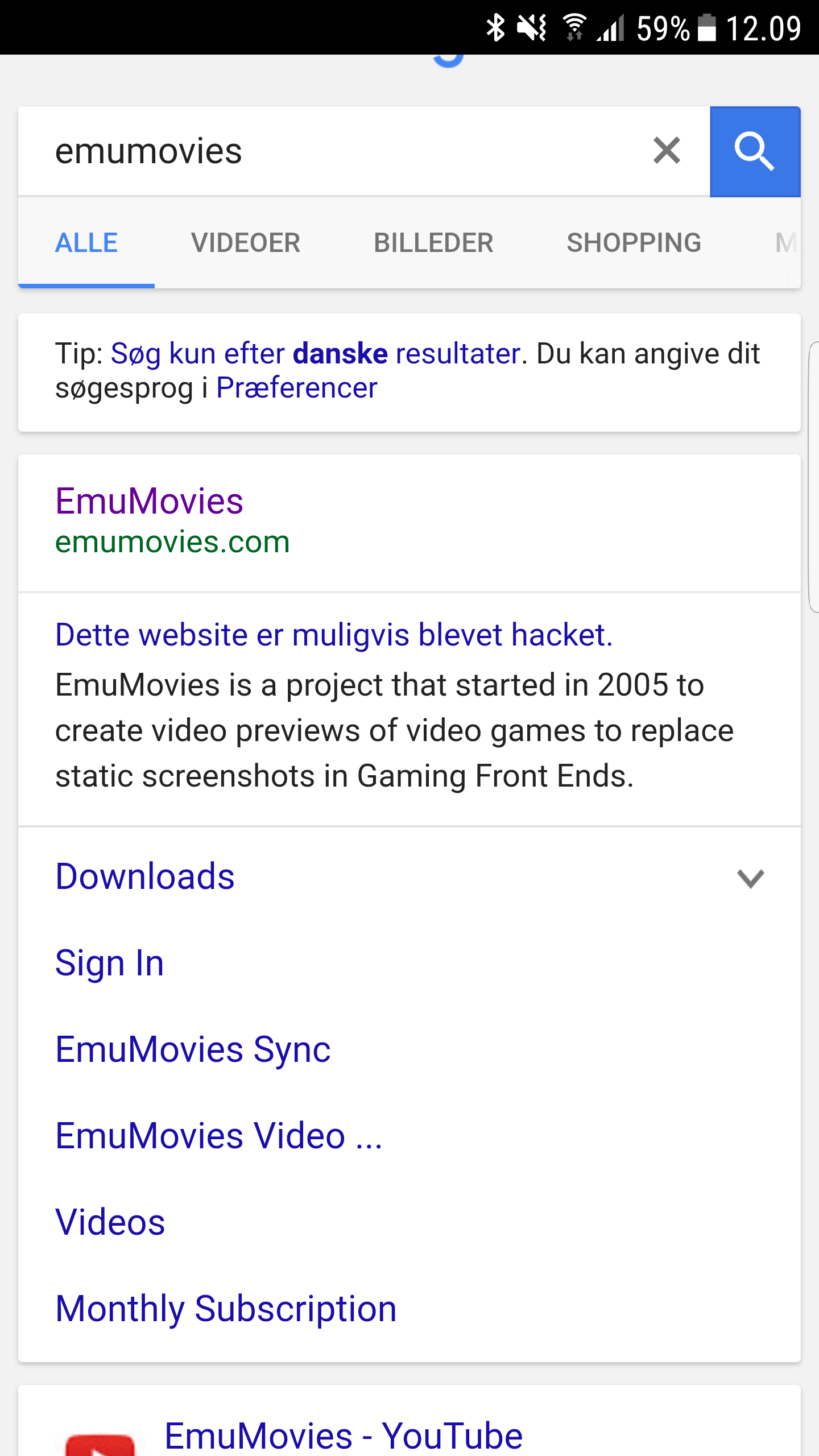Tap the Søg kun efter danske resultater link
This screenshot has width=819, height=1456.
(316, 353)
